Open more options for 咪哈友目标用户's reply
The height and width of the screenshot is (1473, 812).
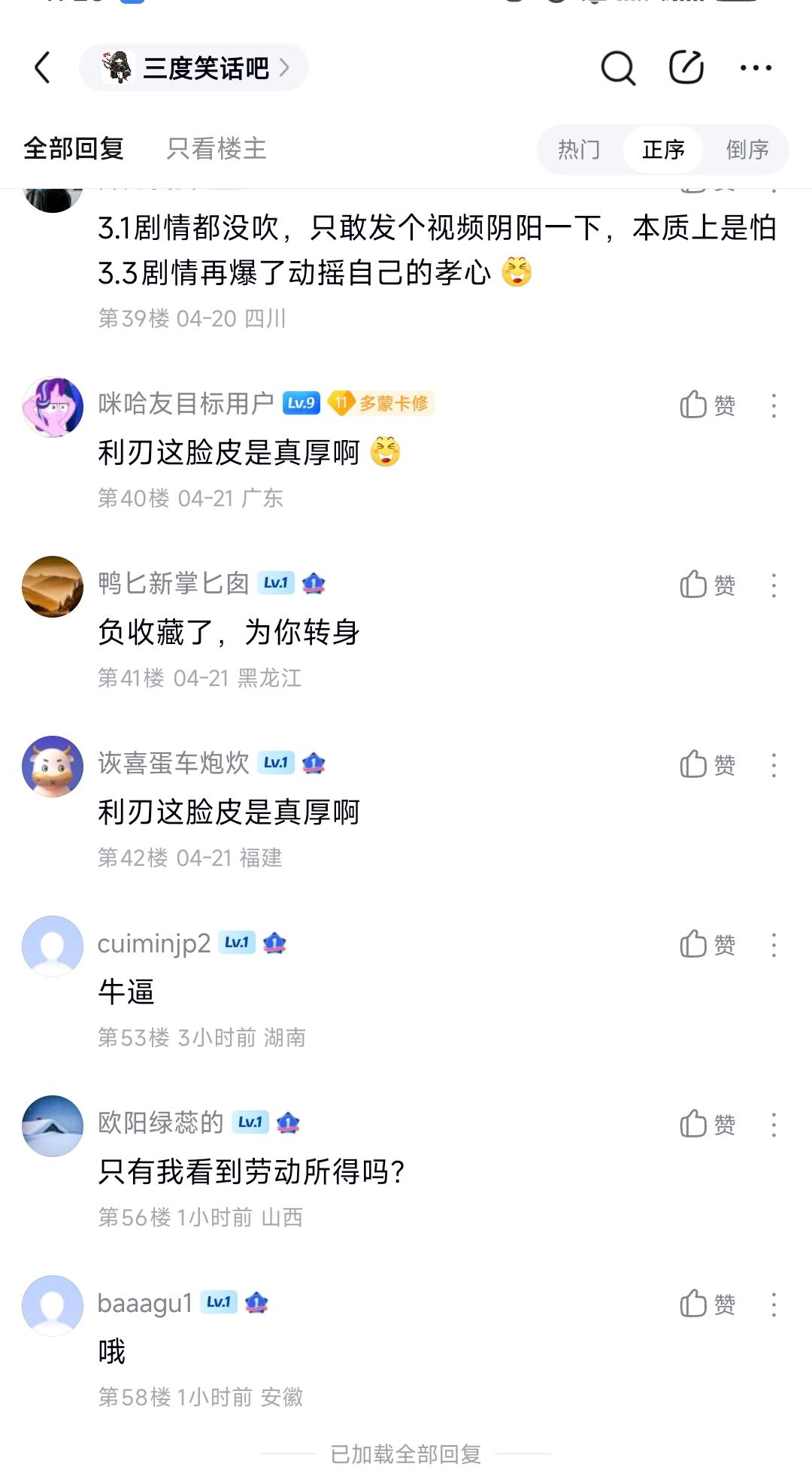(x=774, y=405)
